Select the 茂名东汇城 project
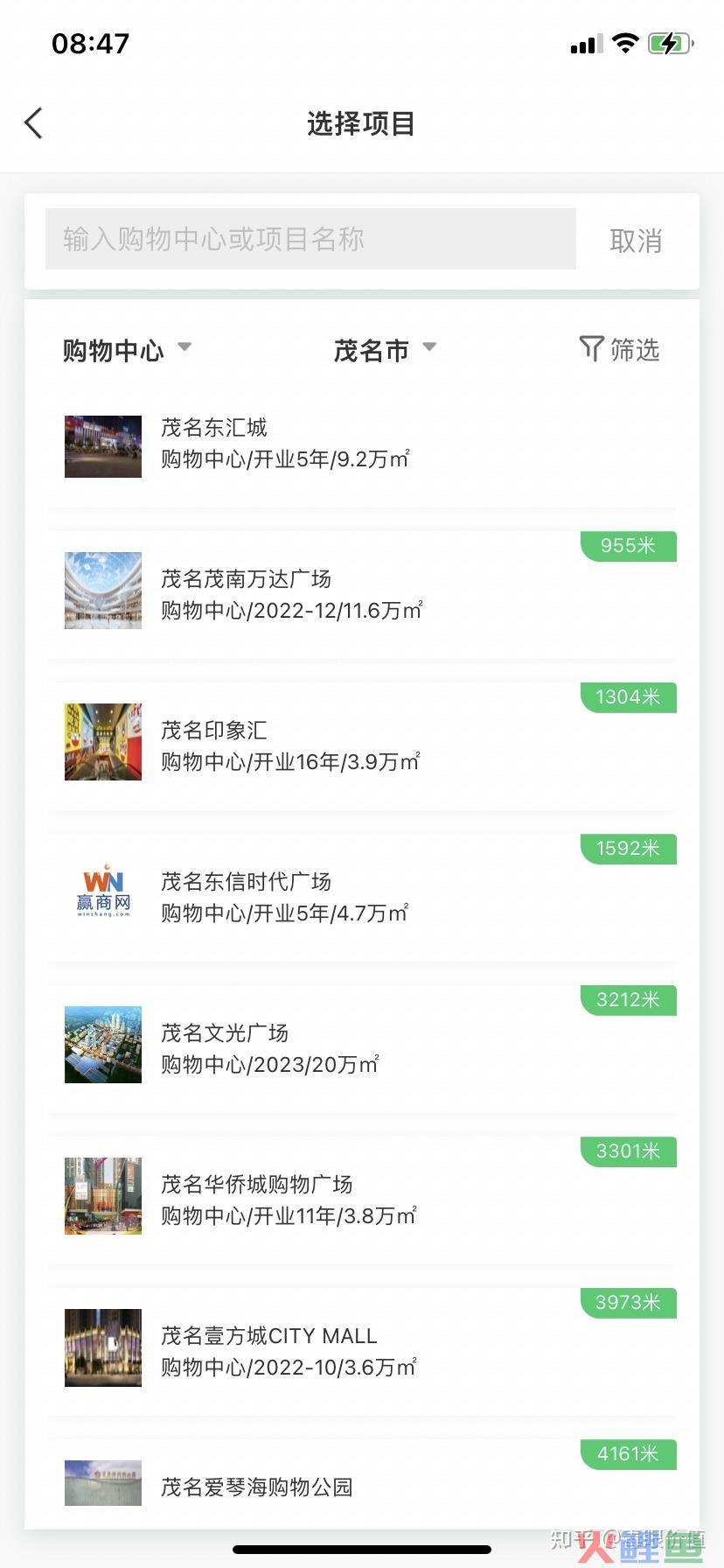The image size is (724, 1568). pos(362,444)
